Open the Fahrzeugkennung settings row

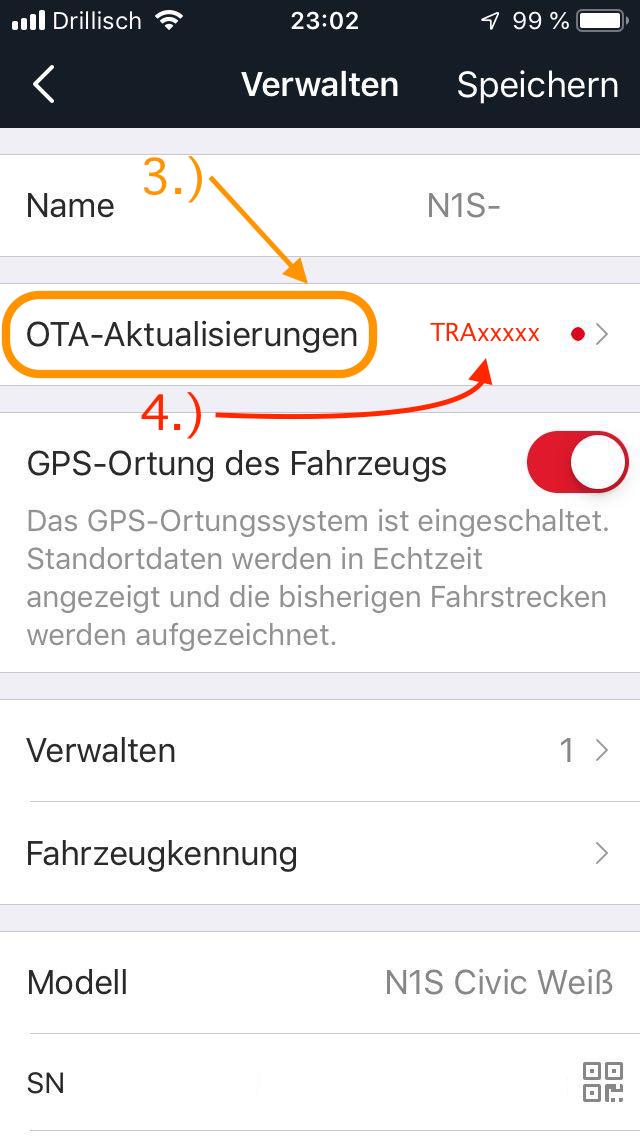[320, 853]
